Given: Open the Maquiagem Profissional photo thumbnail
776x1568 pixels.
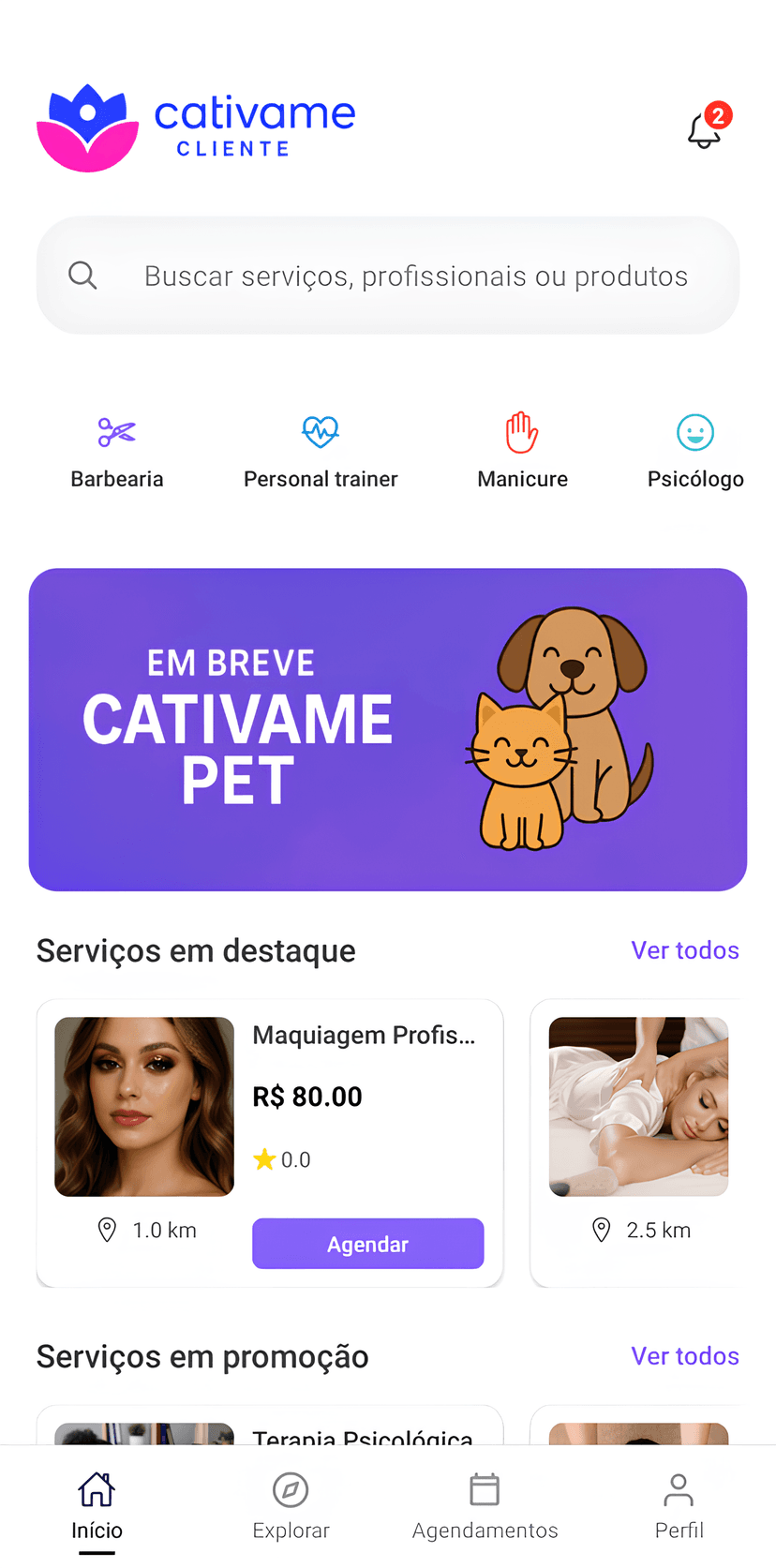Looking at the screenshot, I should (143, 1106).
